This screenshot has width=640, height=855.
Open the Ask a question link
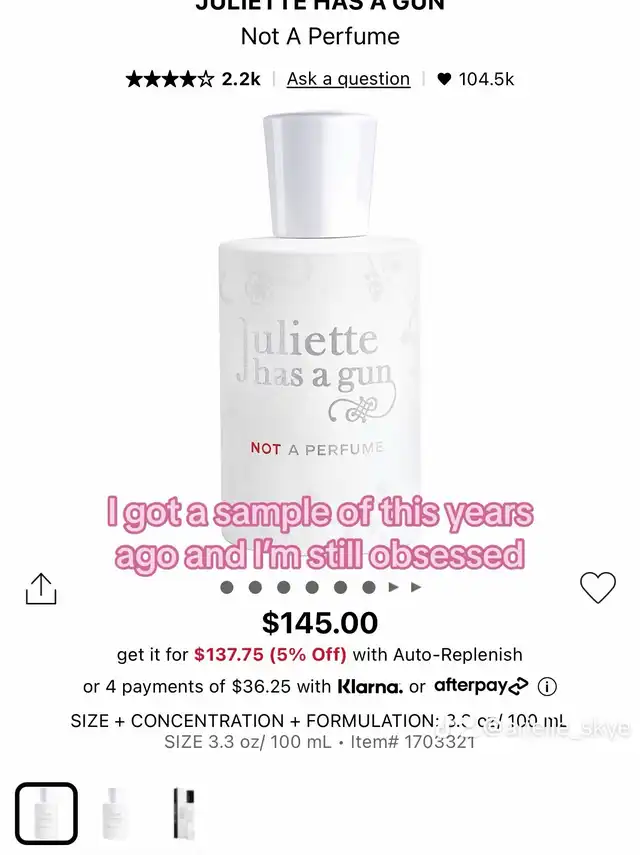(348, 79)
